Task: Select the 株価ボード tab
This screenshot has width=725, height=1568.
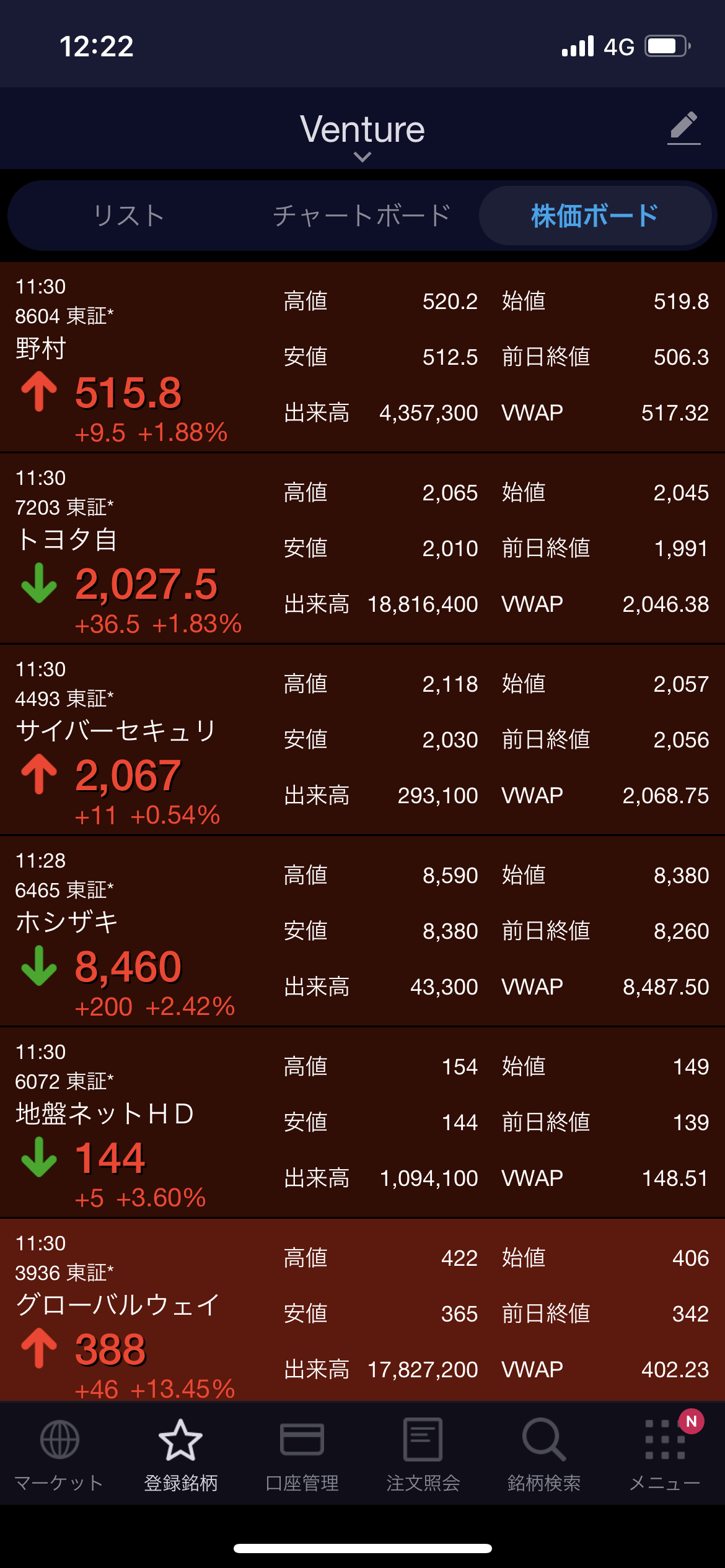Action: click(x=594, y=216)
